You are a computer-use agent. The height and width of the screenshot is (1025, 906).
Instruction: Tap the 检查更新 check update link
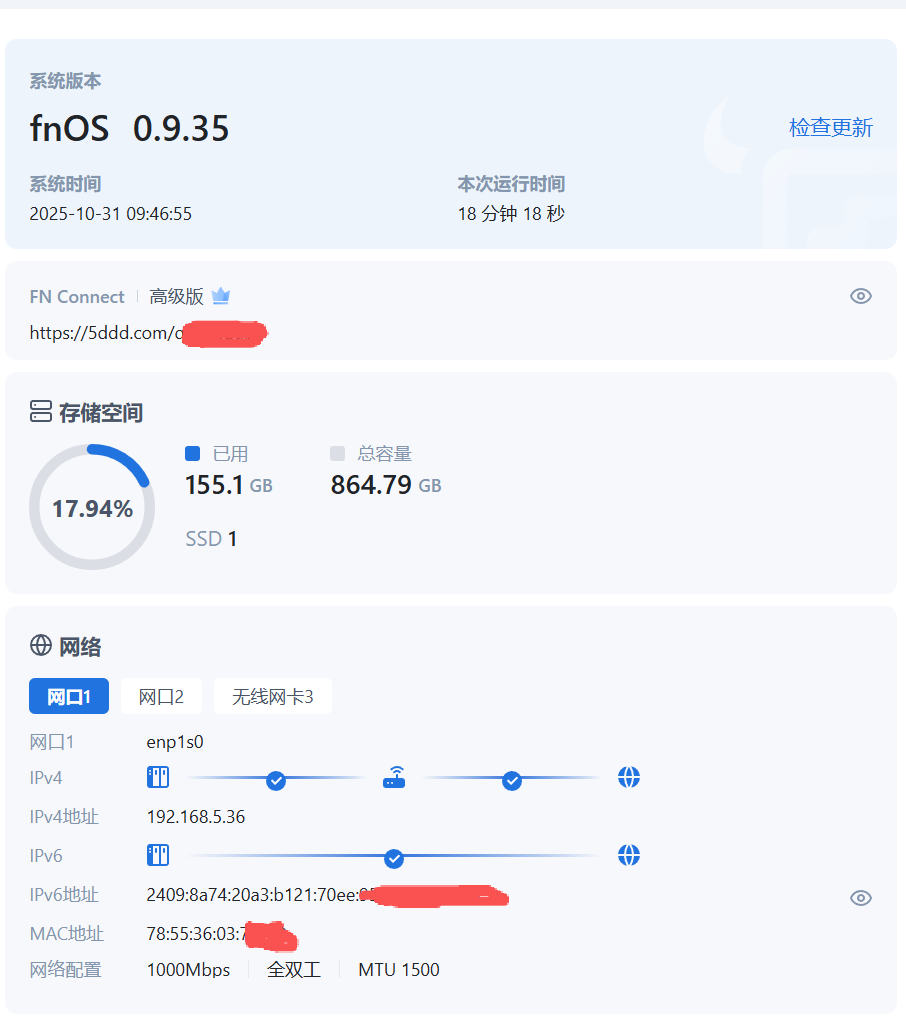(x=830, y=128)
